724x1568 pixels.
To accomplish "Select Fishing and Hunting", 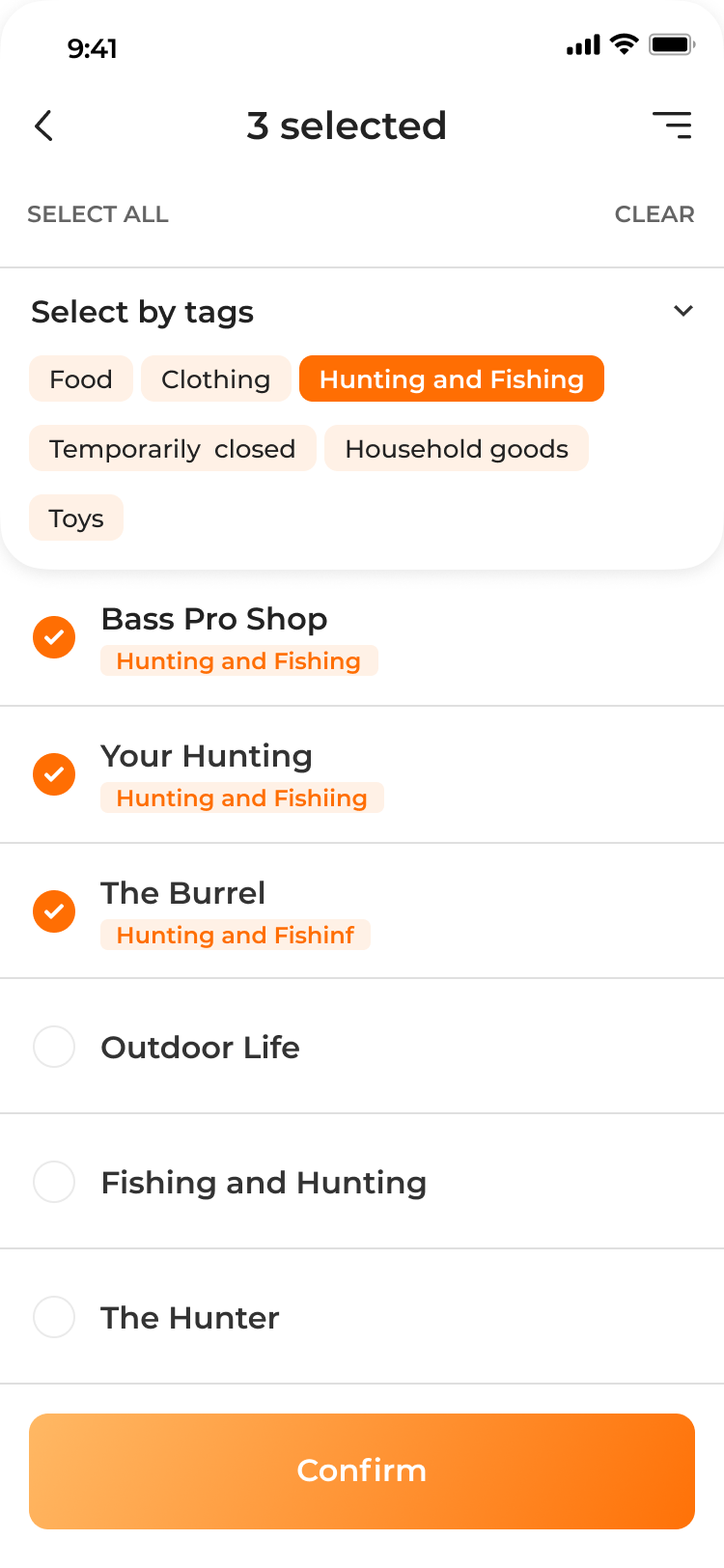I will tap(54, 1182).
